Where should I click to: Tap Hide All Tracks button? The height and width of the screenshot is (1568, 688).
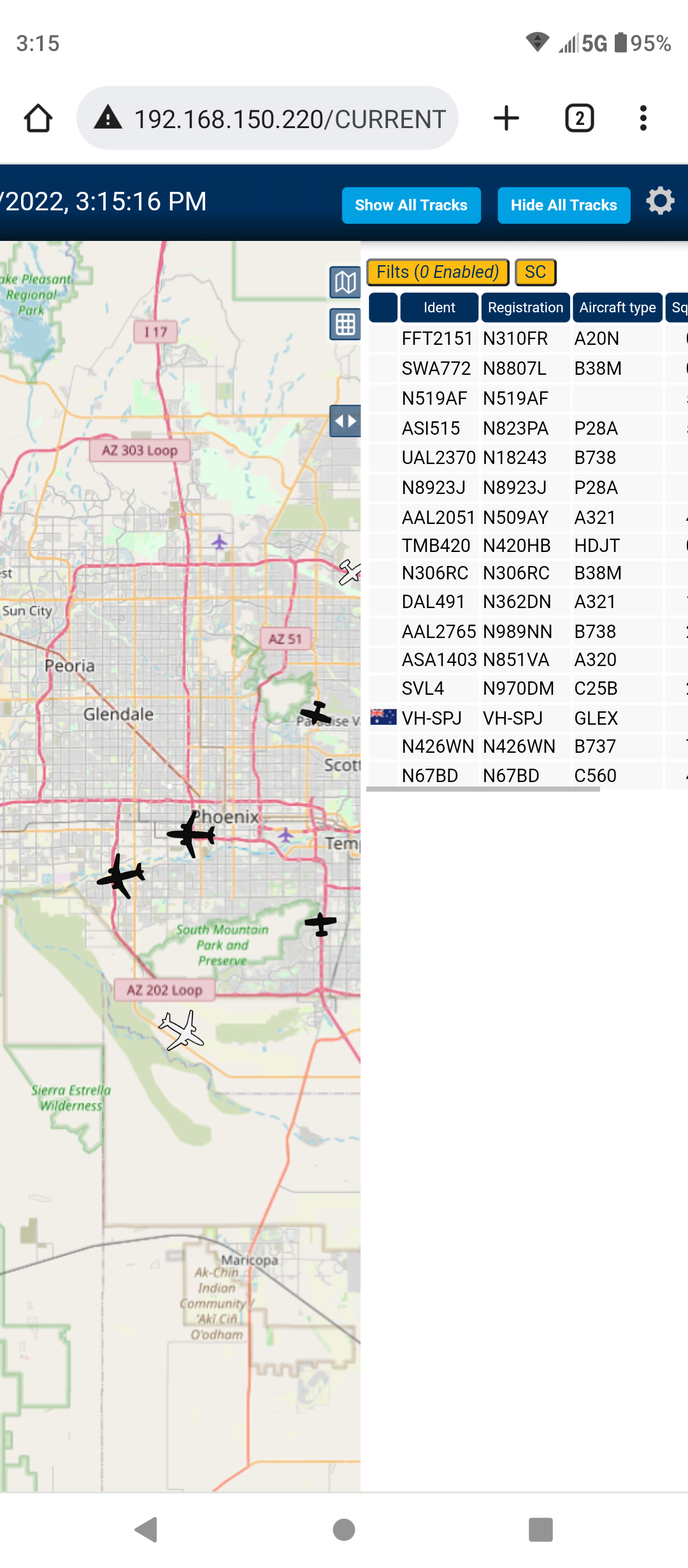[564, 205]
